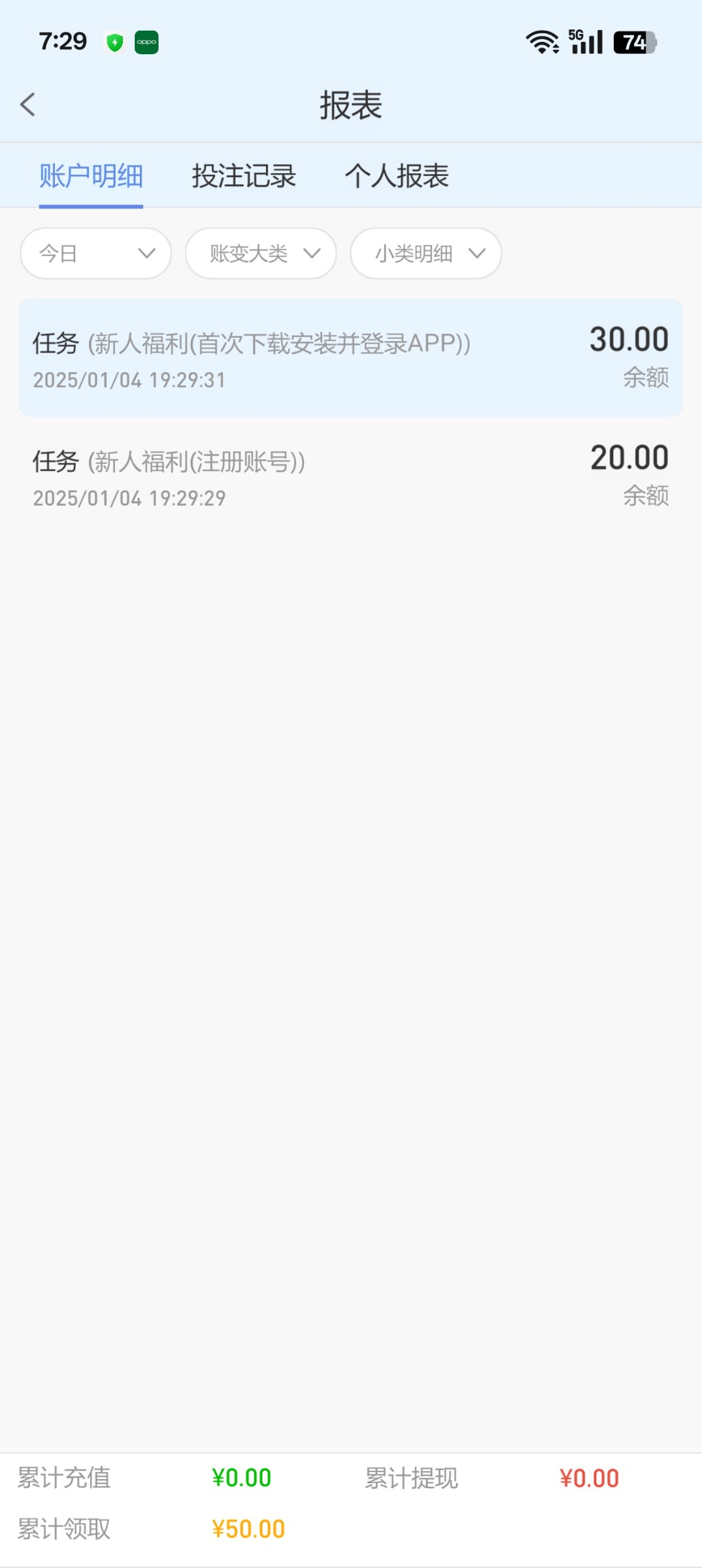Click the 余额 label on 30.00 record

click(647, 378)
